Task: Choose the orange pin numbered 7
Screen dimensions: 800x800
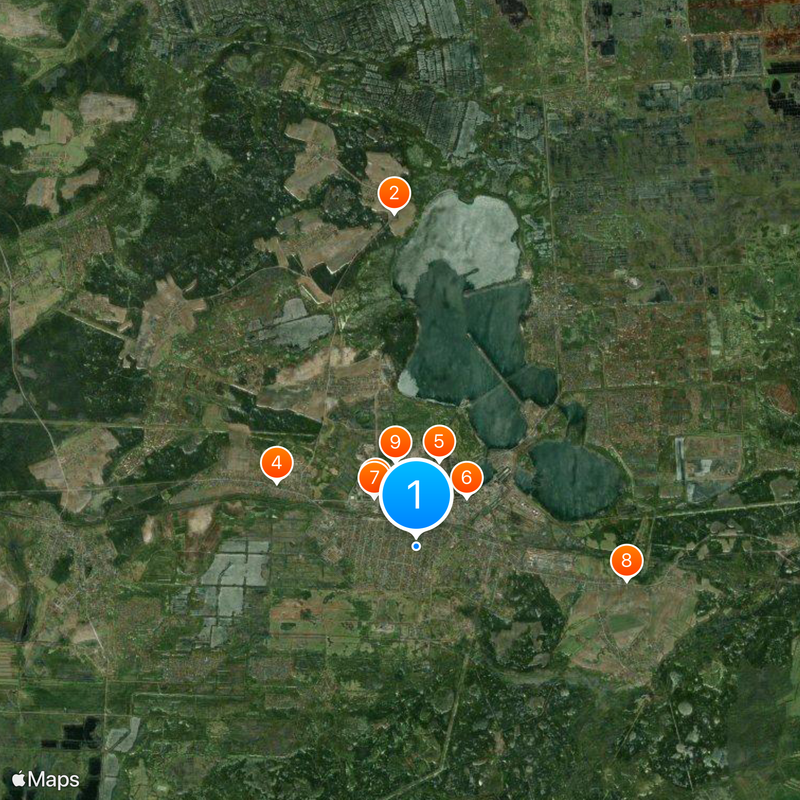Action: 370,477
